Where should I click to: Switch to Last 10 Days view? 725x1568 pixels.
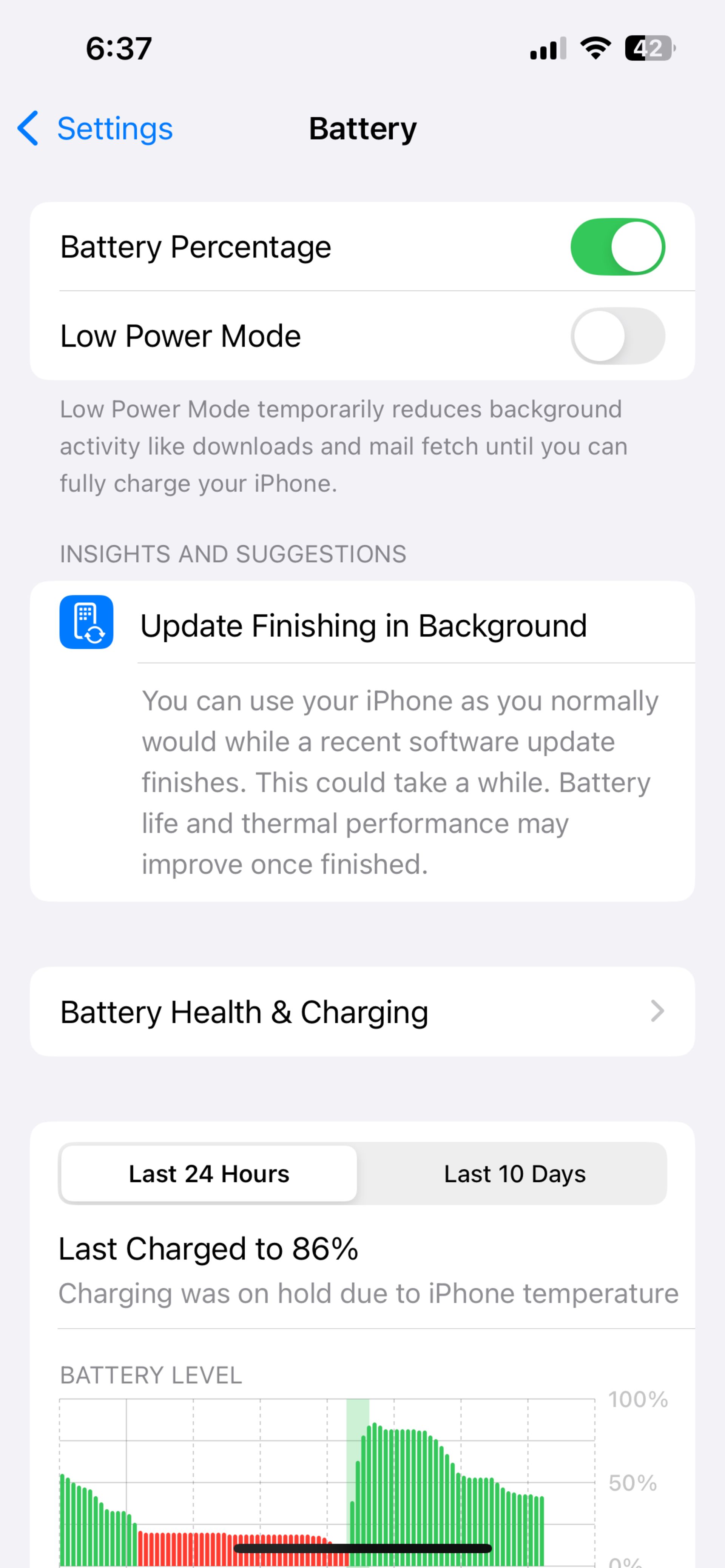coord(514,1174)
